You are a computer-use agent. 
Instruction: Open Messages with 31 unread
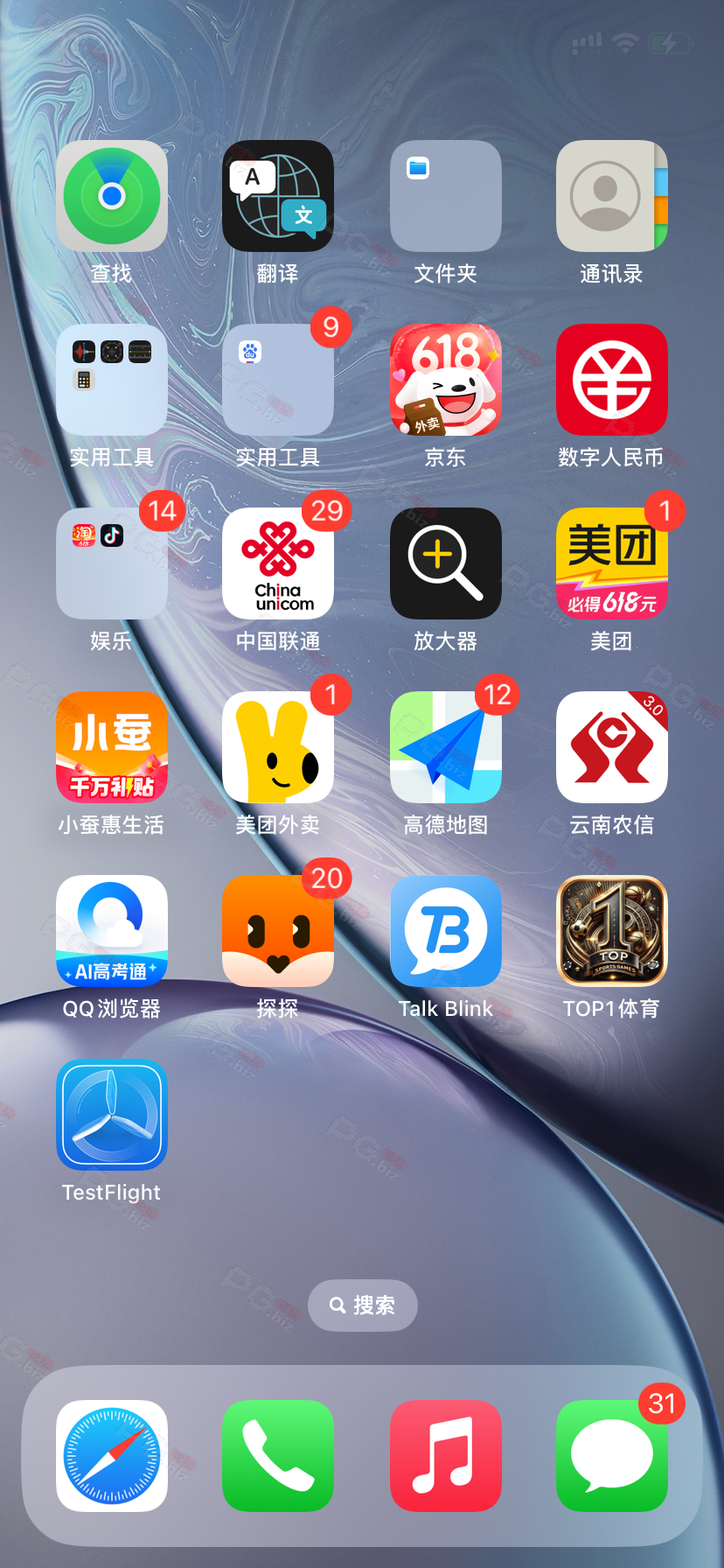coord(612,1456)
